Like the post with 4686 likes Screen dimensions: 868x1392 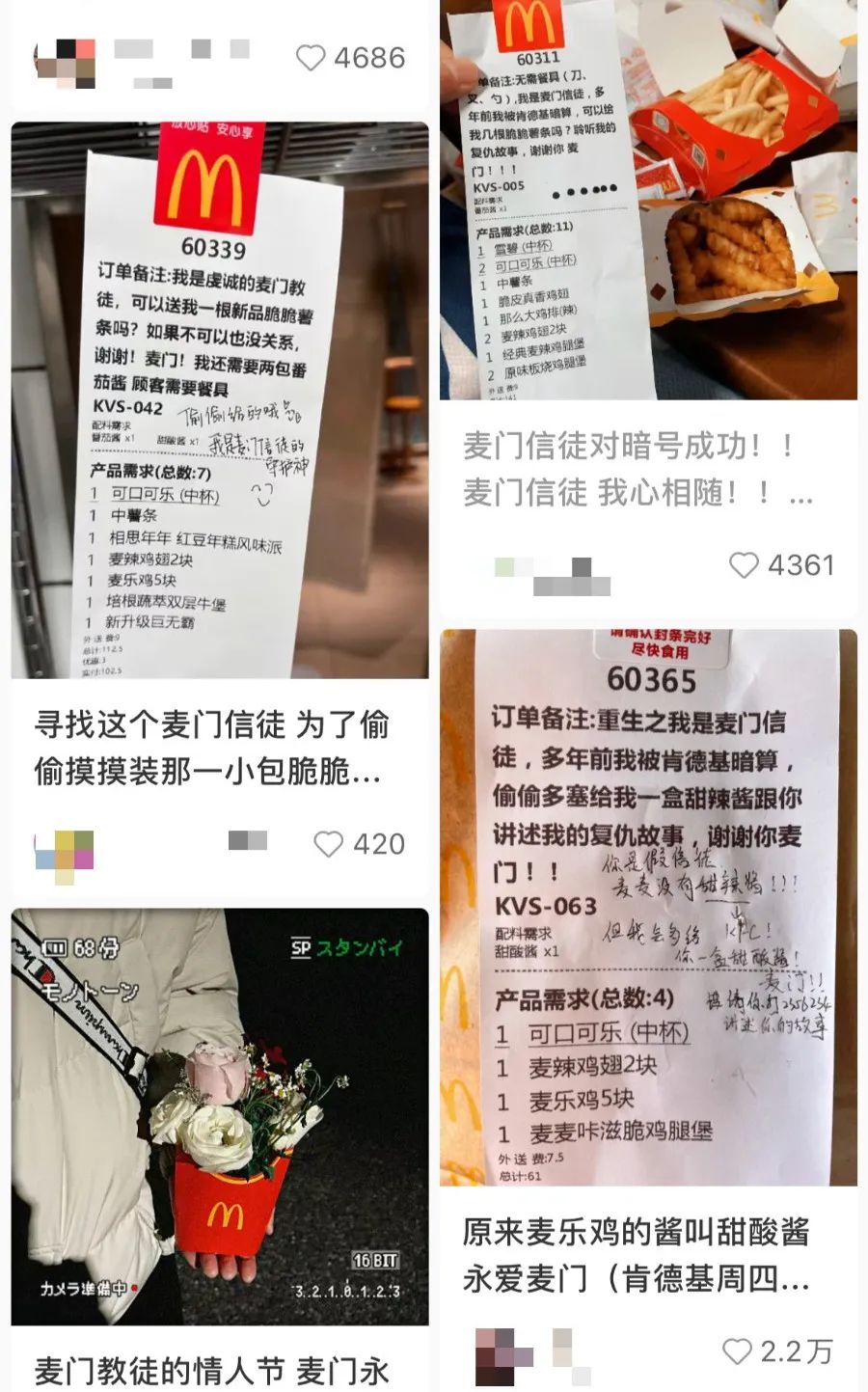click(311, 58)
